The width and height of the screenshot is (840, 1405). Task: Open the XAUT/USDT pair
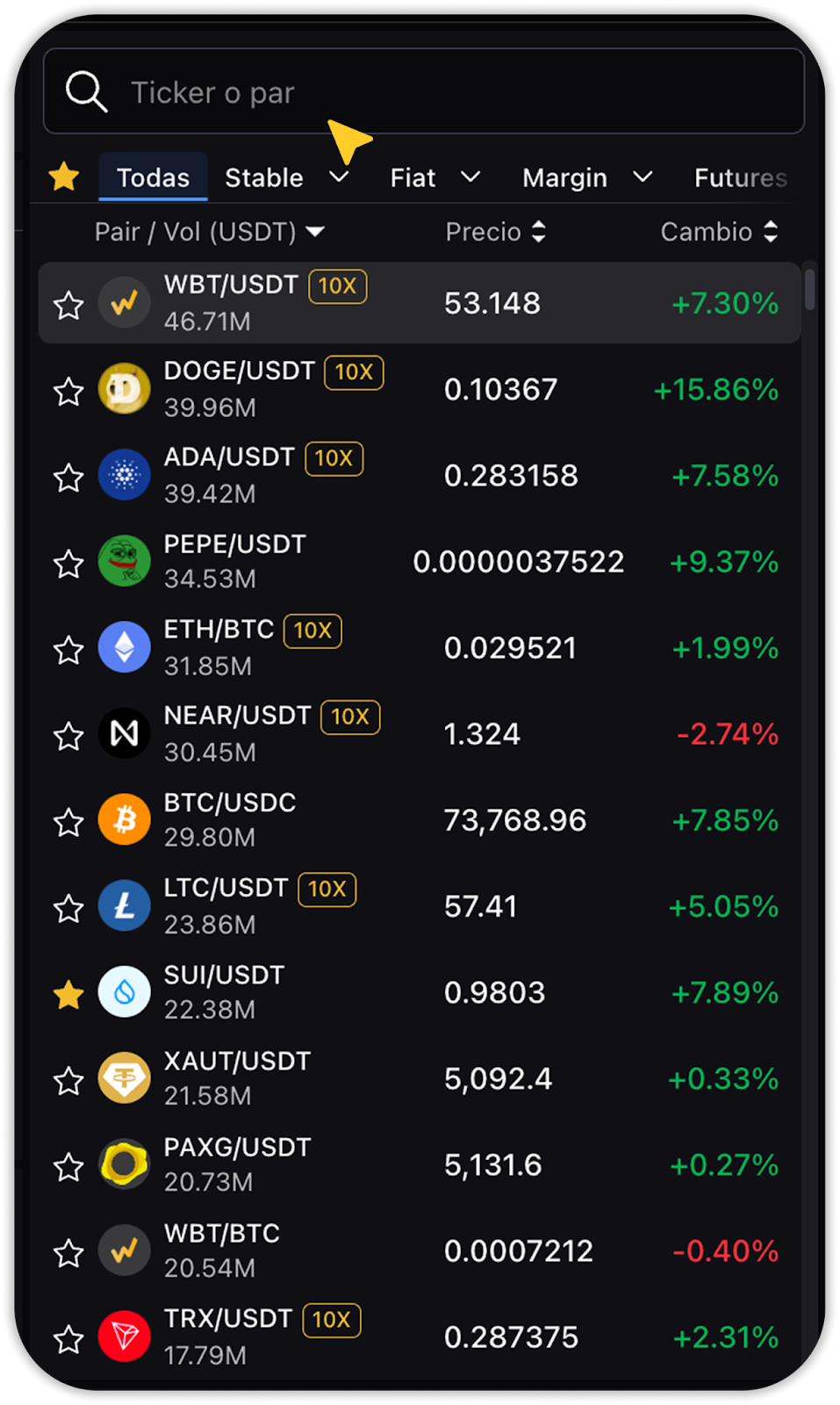420,1078
